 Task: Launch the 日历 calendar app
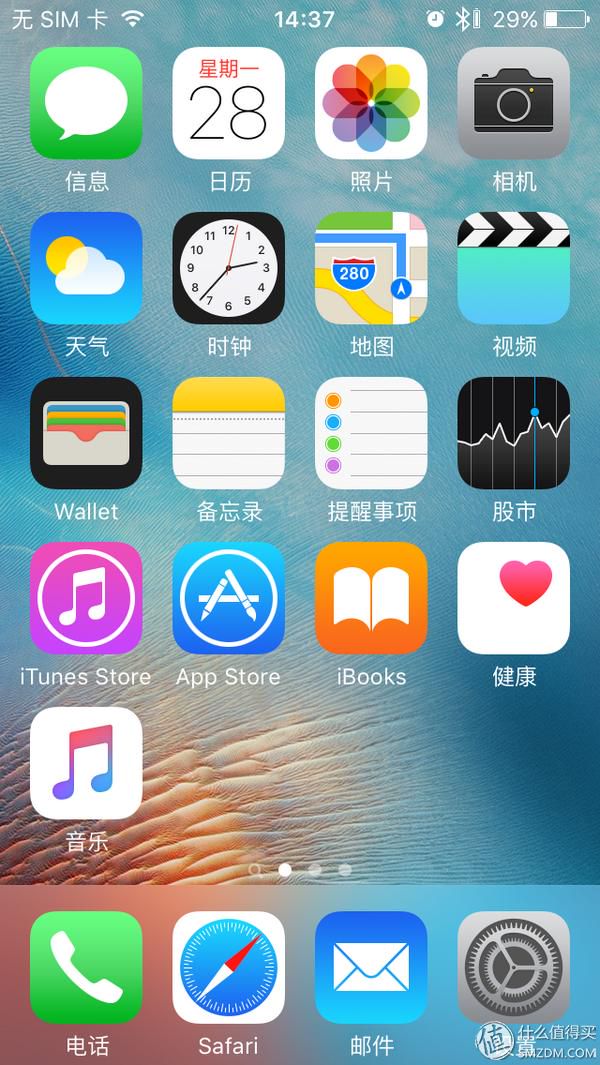tap(228, 103)
